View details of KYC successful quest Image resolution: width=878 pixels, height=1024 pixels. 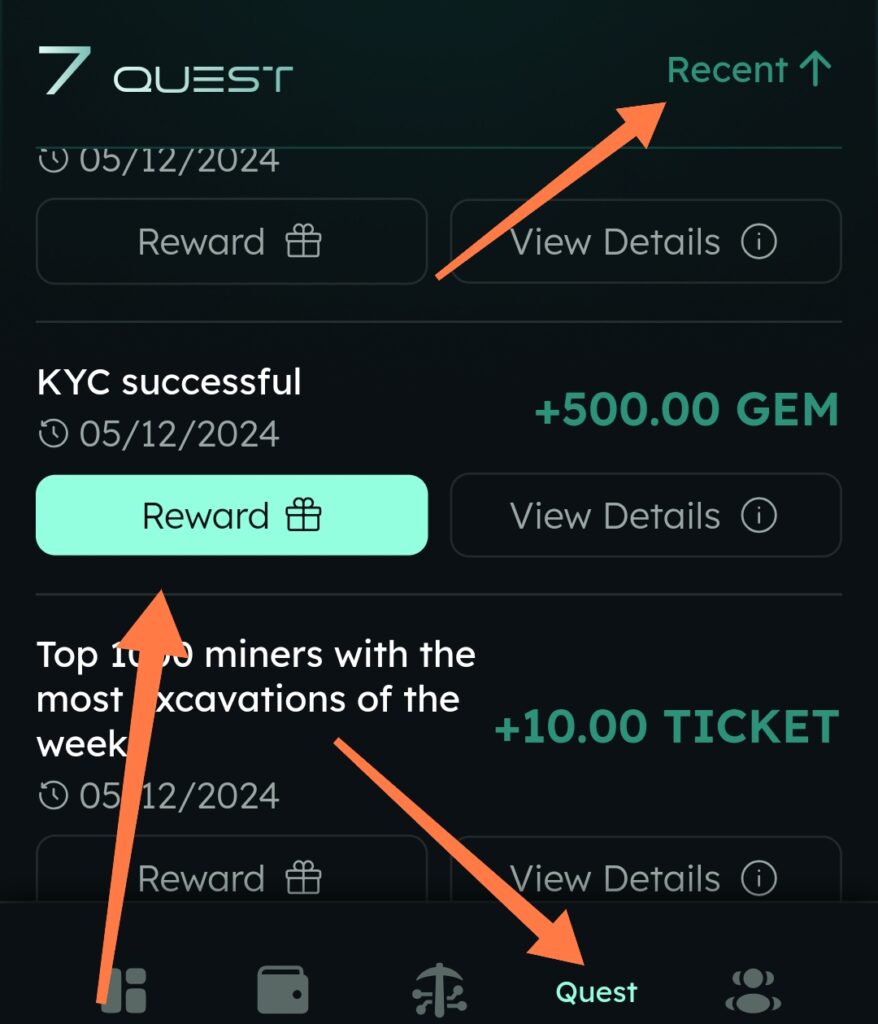tap(644, 515)
